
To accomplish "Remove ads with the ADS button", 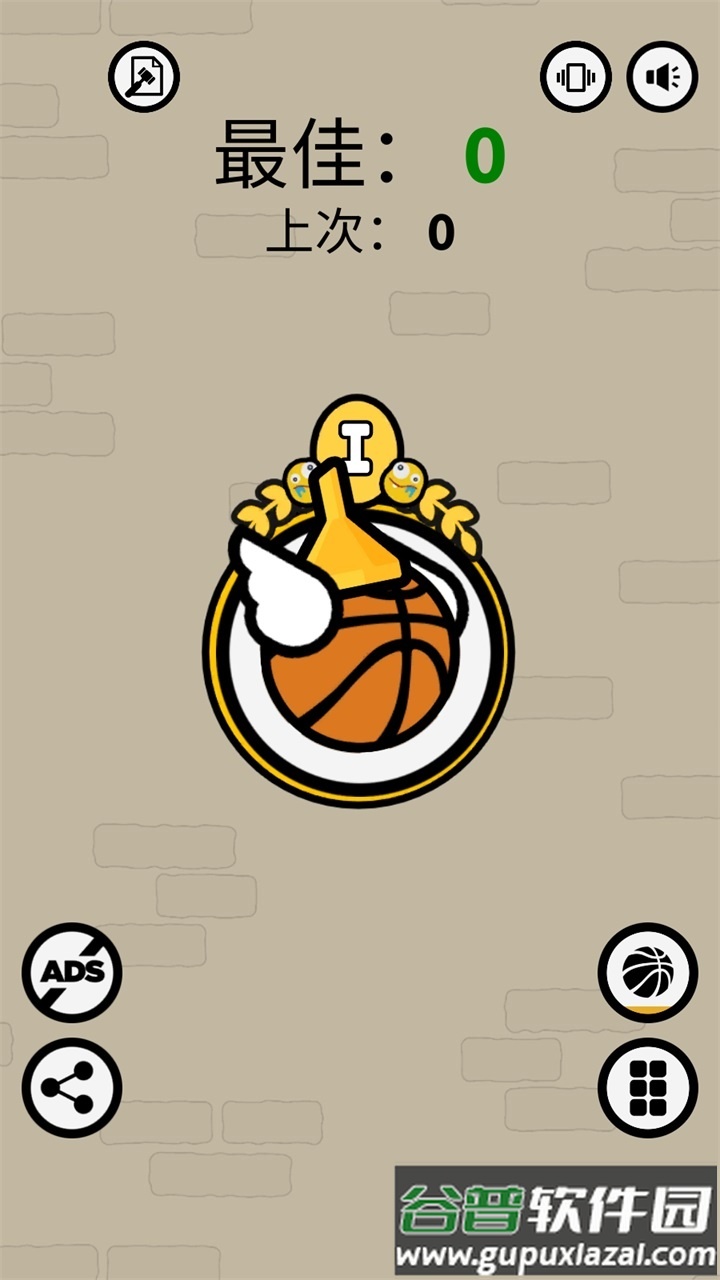I will coord(72,972).
